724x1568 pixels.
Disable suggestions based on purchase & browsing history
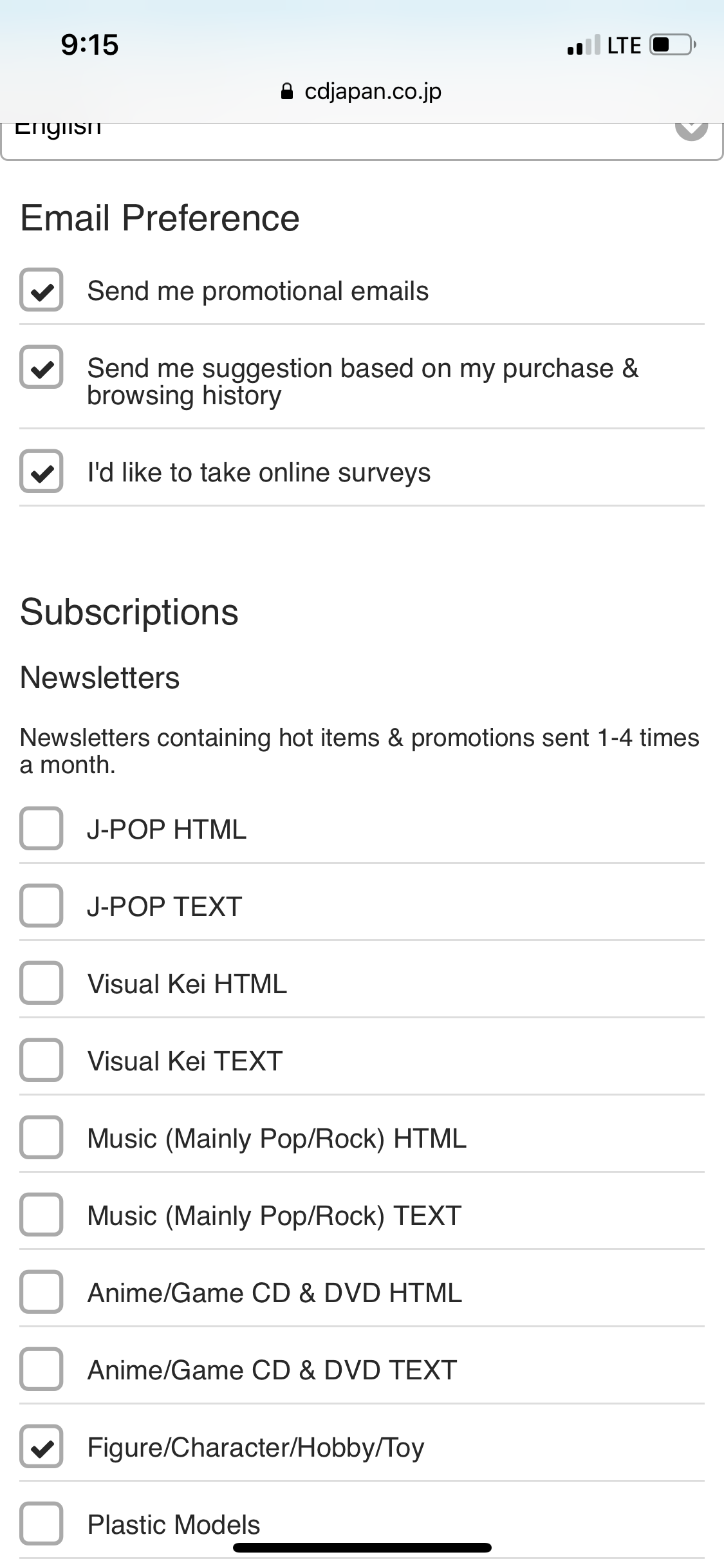click(41, 367)
